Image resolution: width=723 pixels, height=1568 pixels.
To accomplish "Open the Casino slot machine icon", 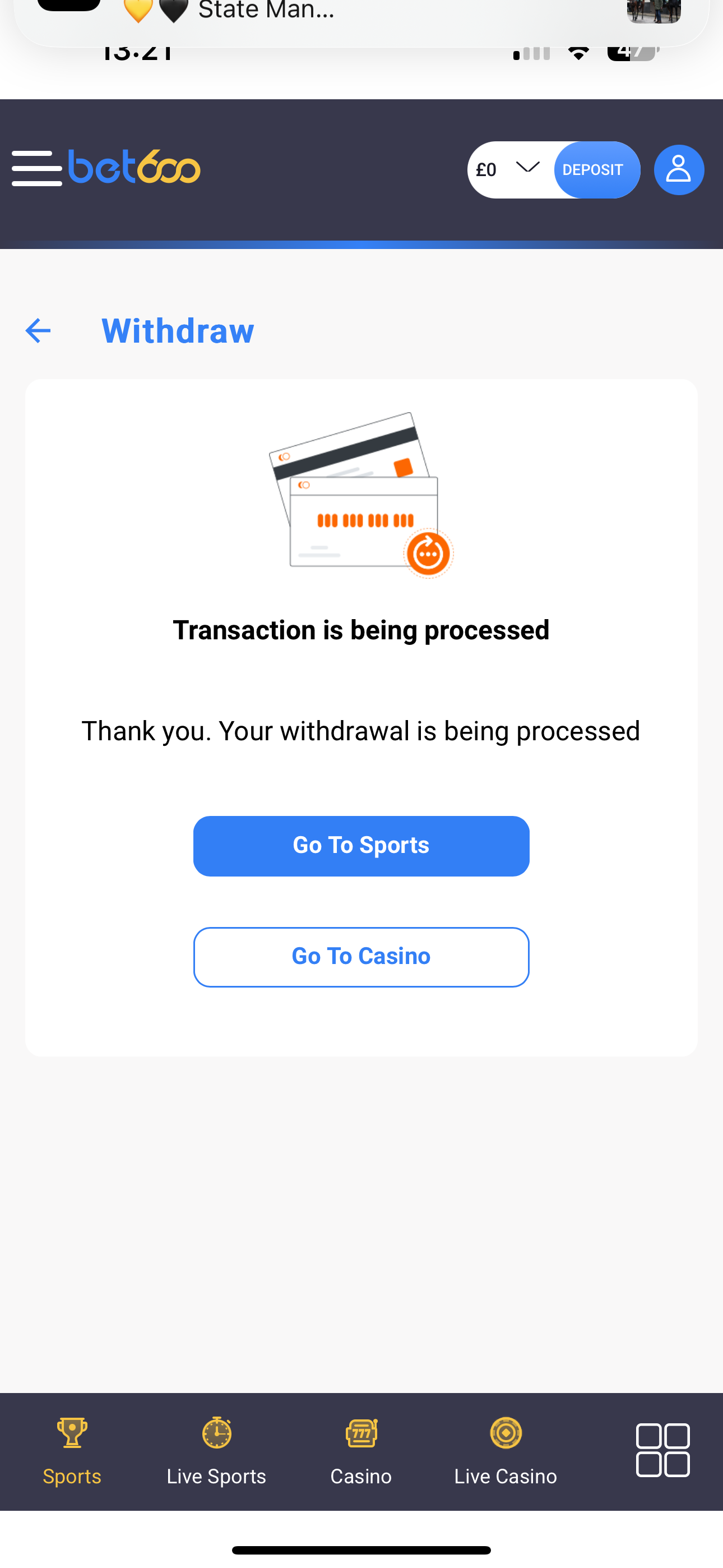I will pyautogui.click(x=361, y=1432).
